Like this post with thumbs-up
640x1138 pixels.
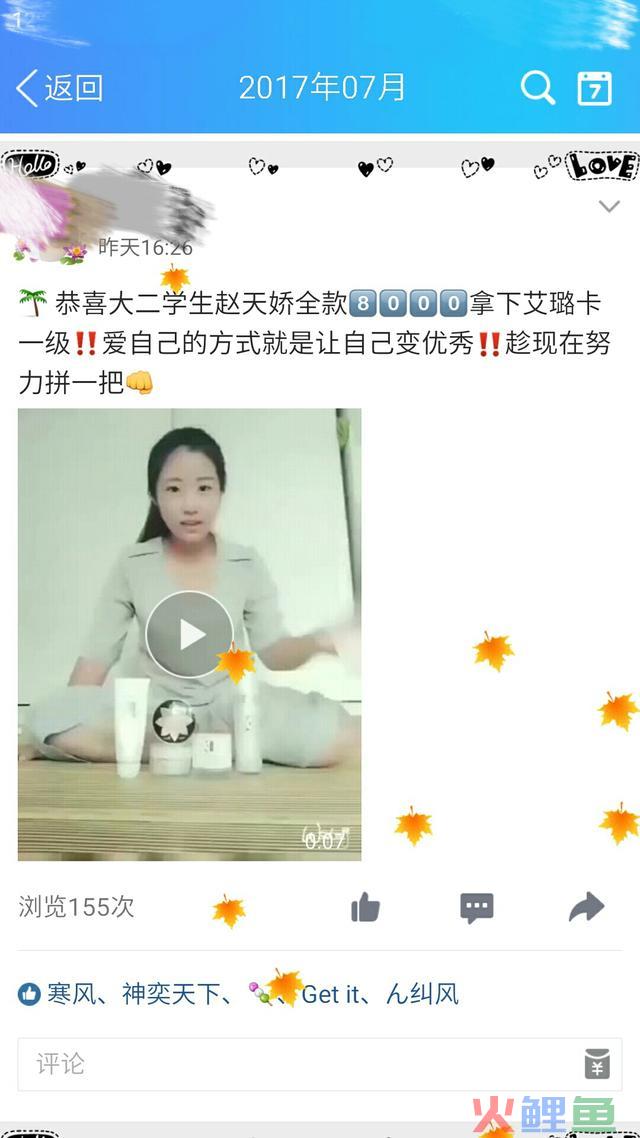click(365, 907)
